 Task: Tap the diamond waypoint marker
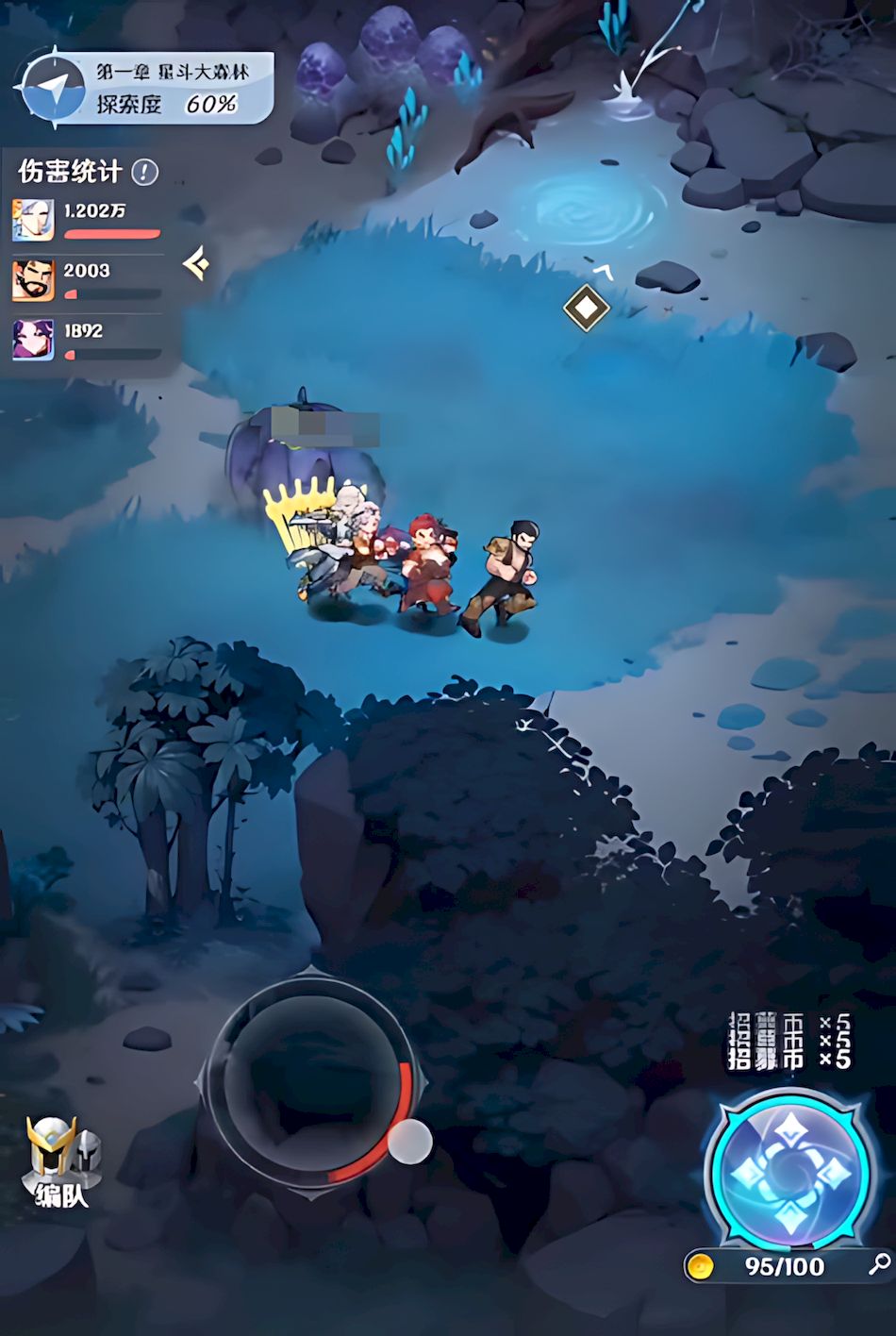(586, 308)
